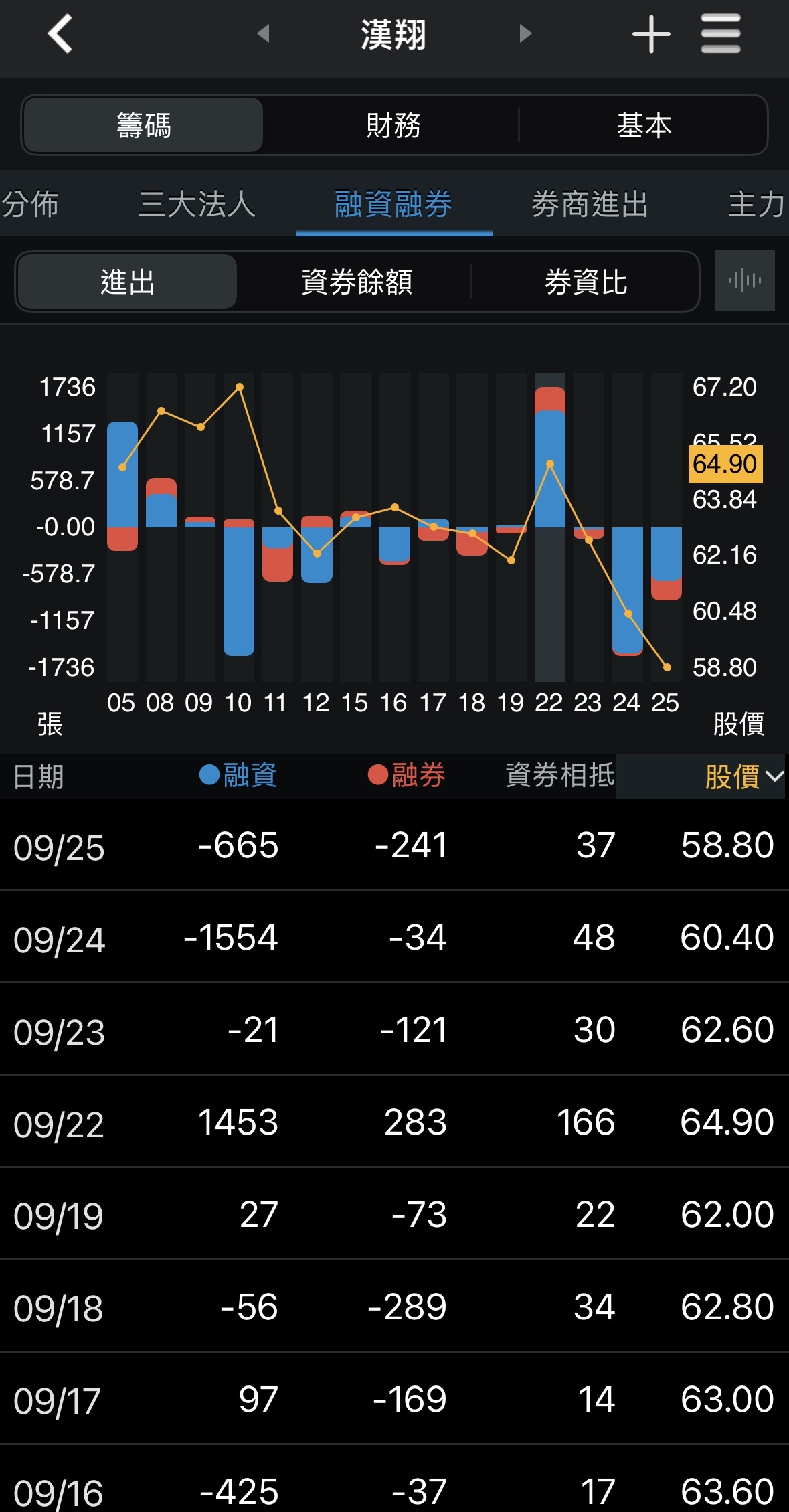Open the hamburger menu

[x=721, y=33]
